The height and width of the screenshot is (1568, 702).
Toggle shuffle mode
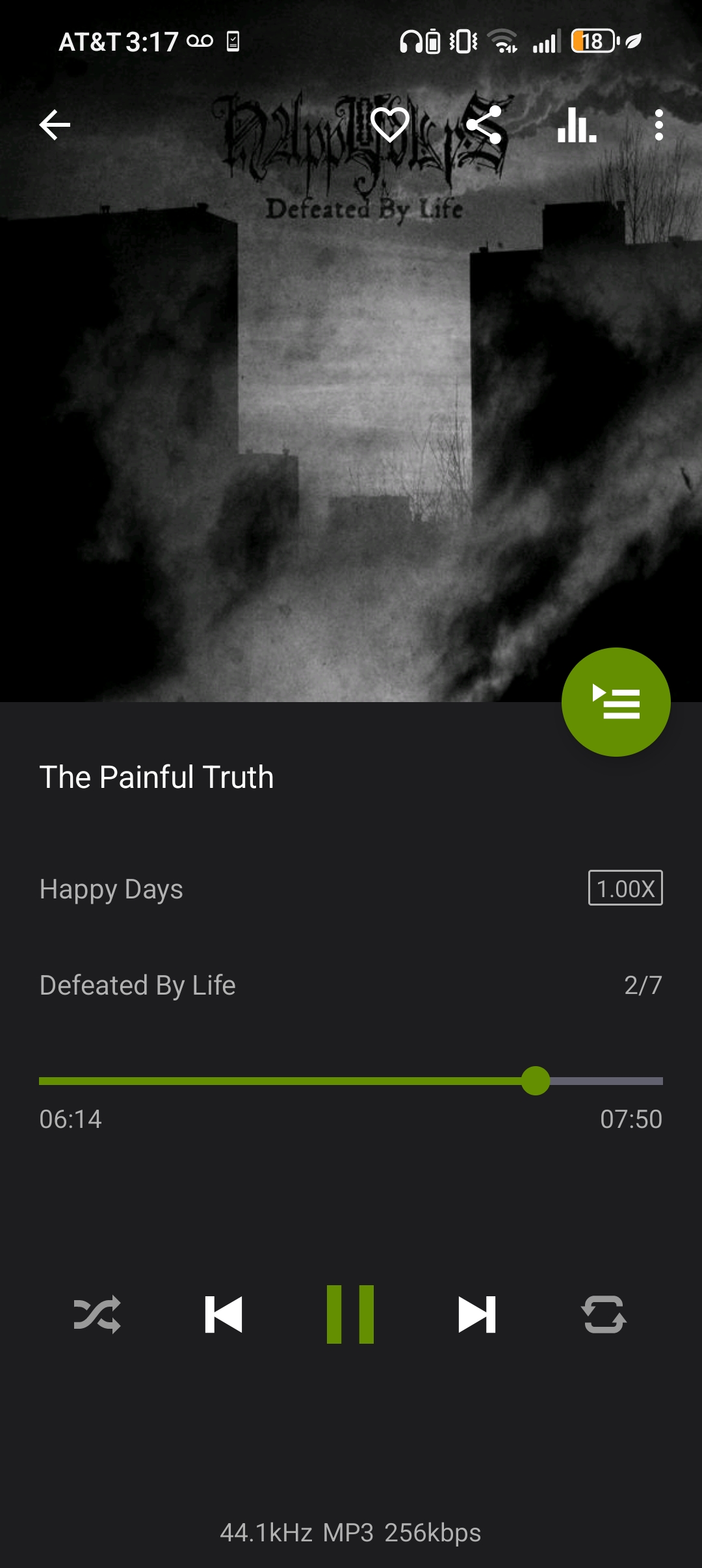pyautogui.click(x=97, y=1314)
